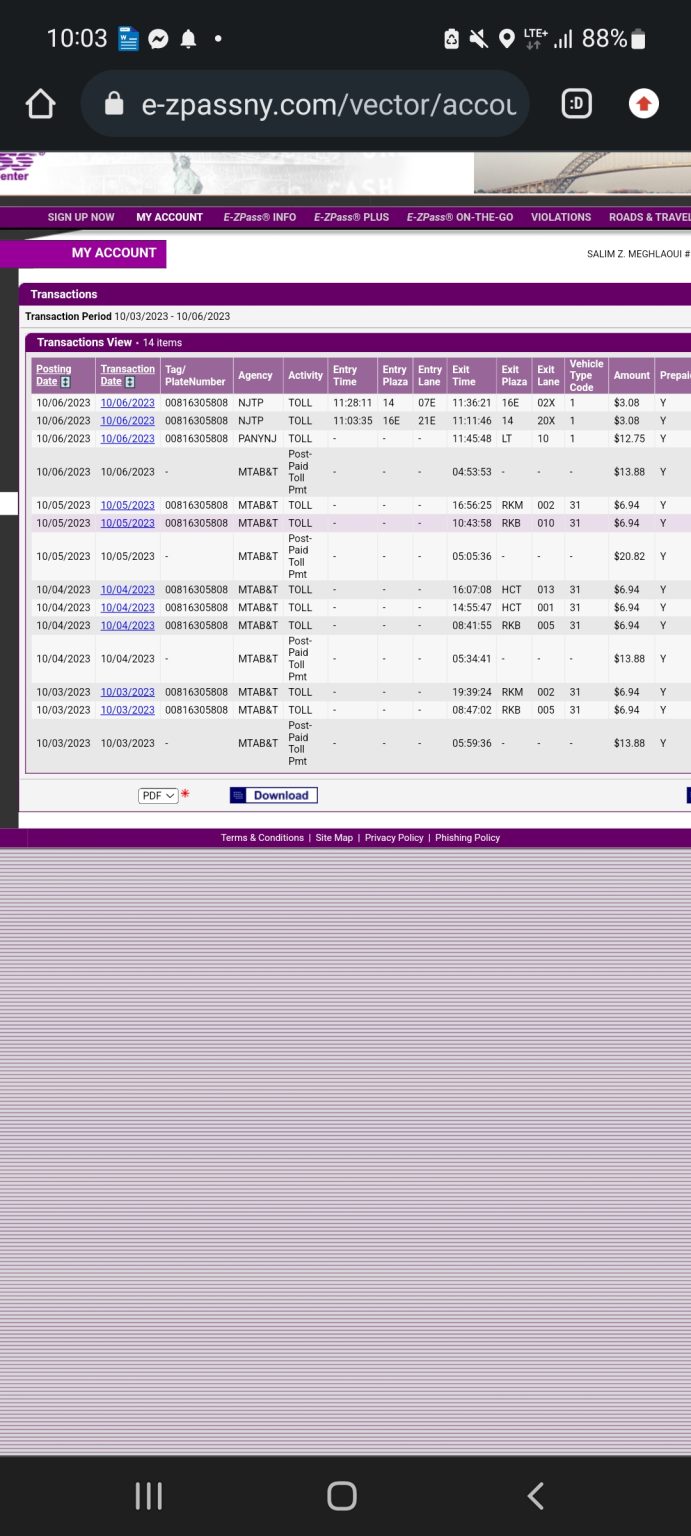Open the Phishing Policy link

coord(467,838)
